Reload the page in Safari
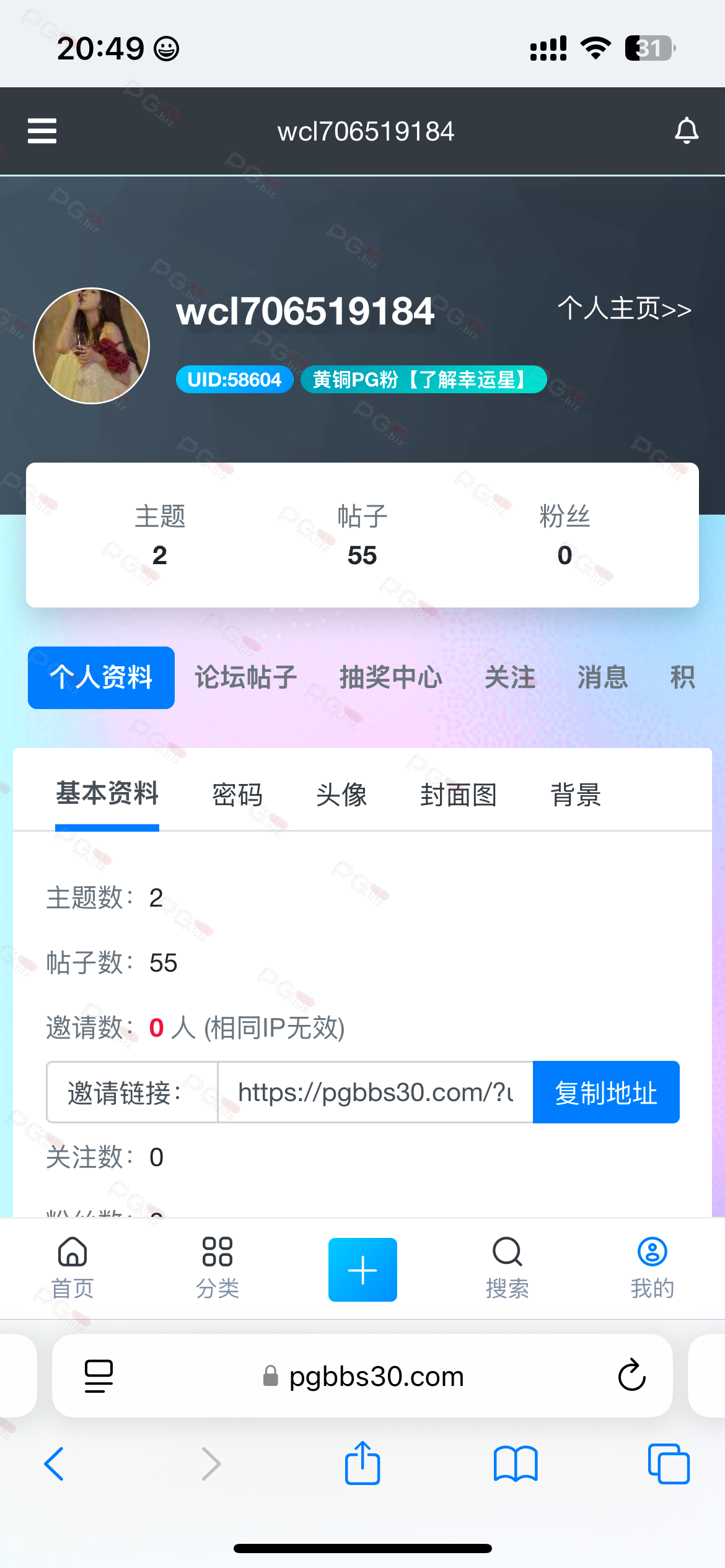 click(631, 1376)
